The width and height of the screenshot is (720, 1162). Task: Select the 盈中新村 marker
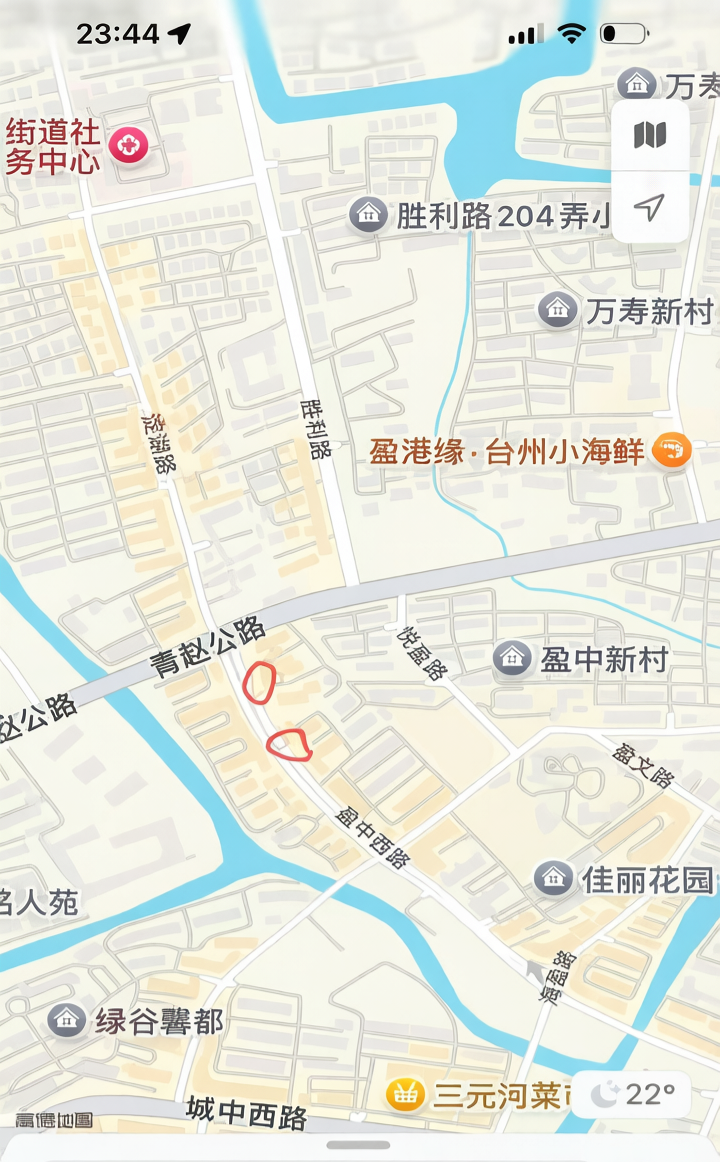[x=513, y=658]
